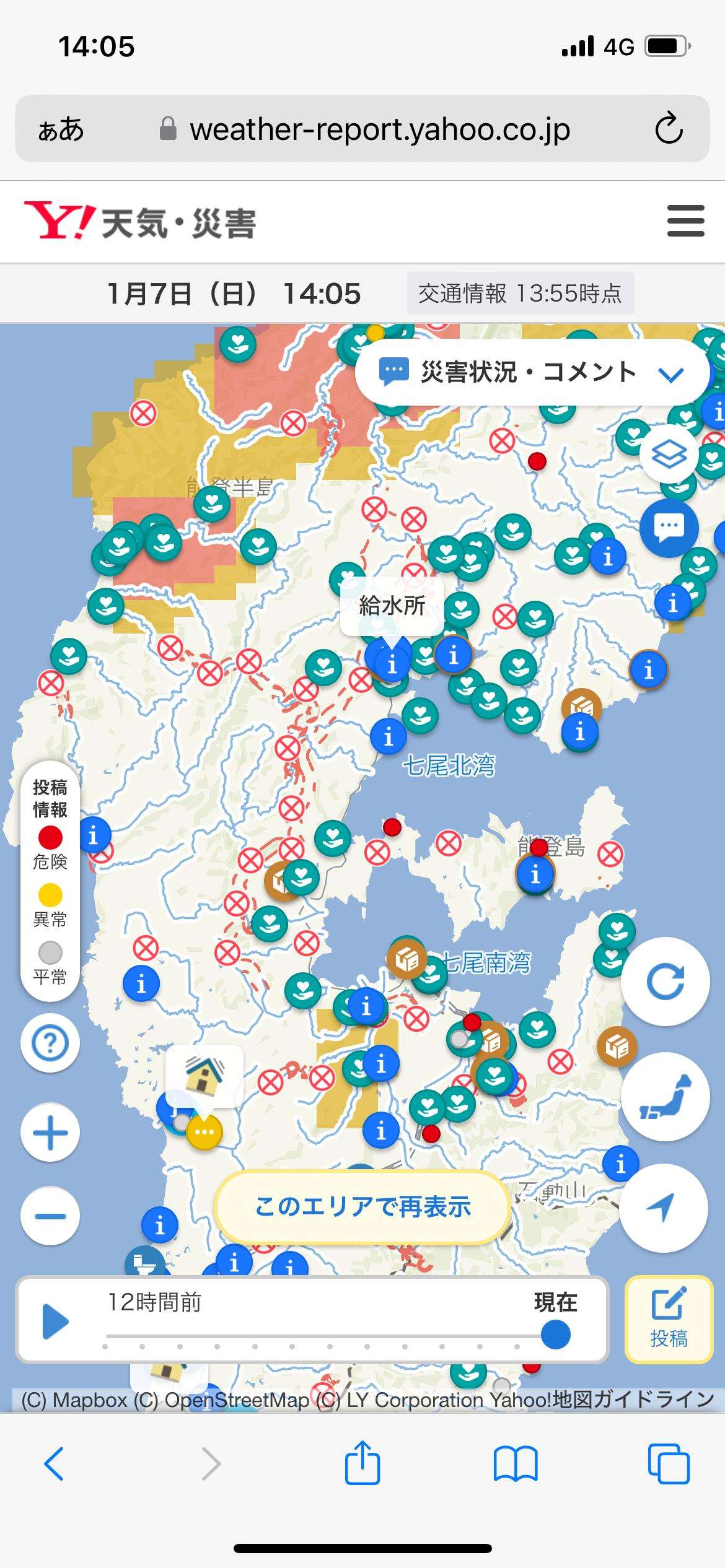Open the help question mark
The width and height of the screenshot is (725, 1568).
50,1043
